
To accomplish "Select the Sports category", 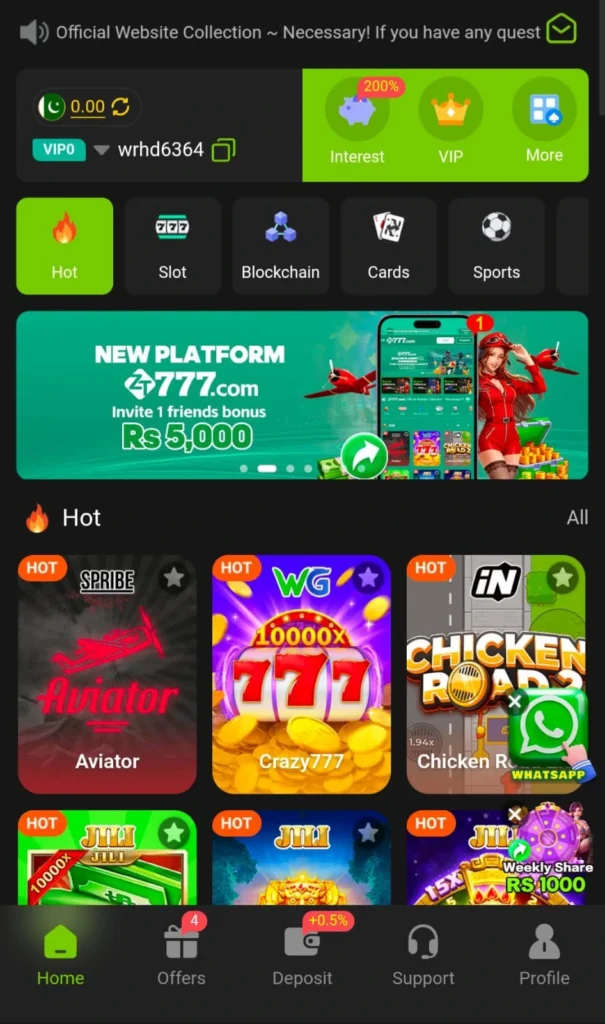I will point(496,246).
